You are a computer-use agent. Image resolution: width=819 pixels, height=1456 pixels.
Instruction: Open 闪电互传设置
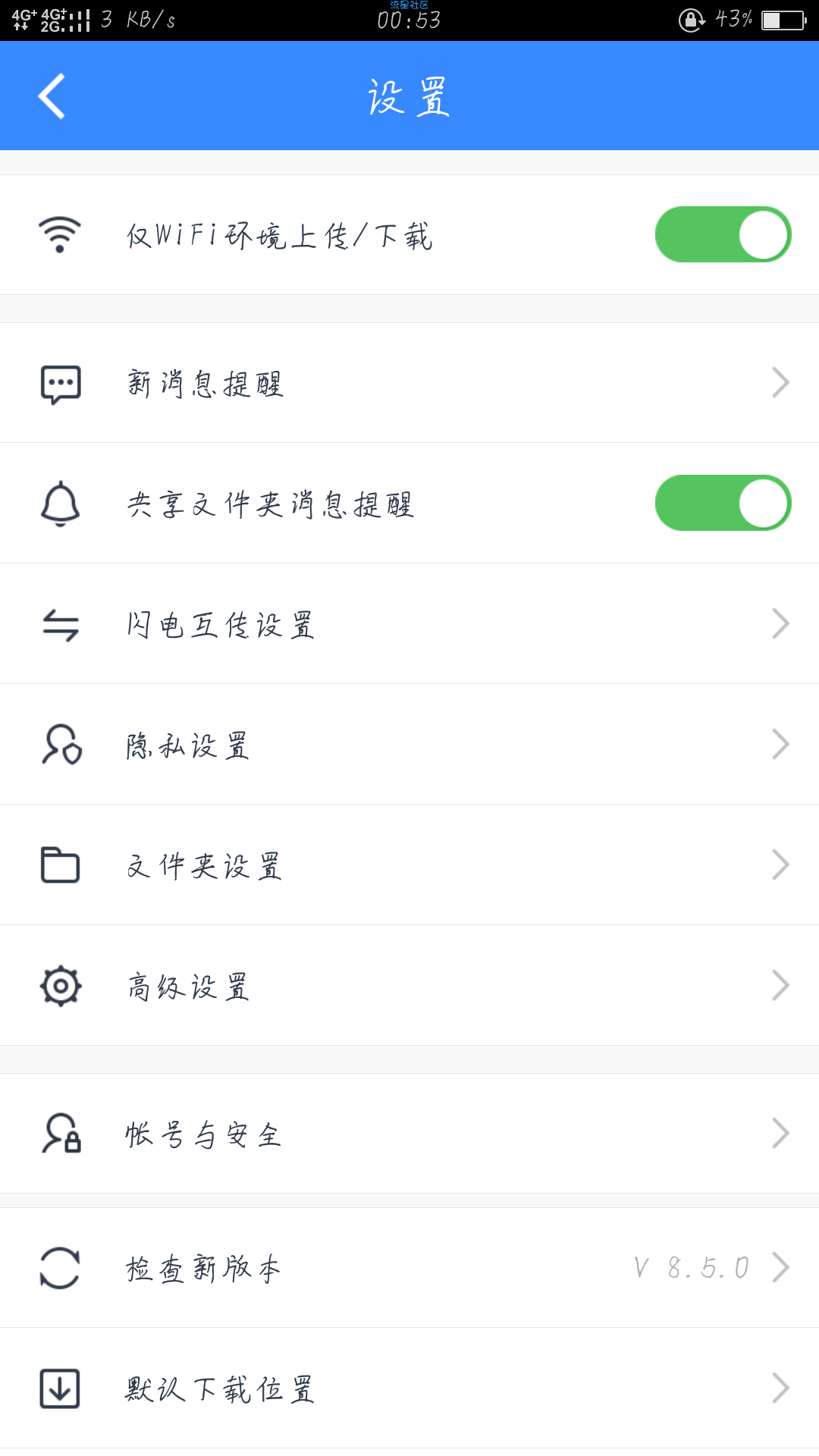point(409,624)
